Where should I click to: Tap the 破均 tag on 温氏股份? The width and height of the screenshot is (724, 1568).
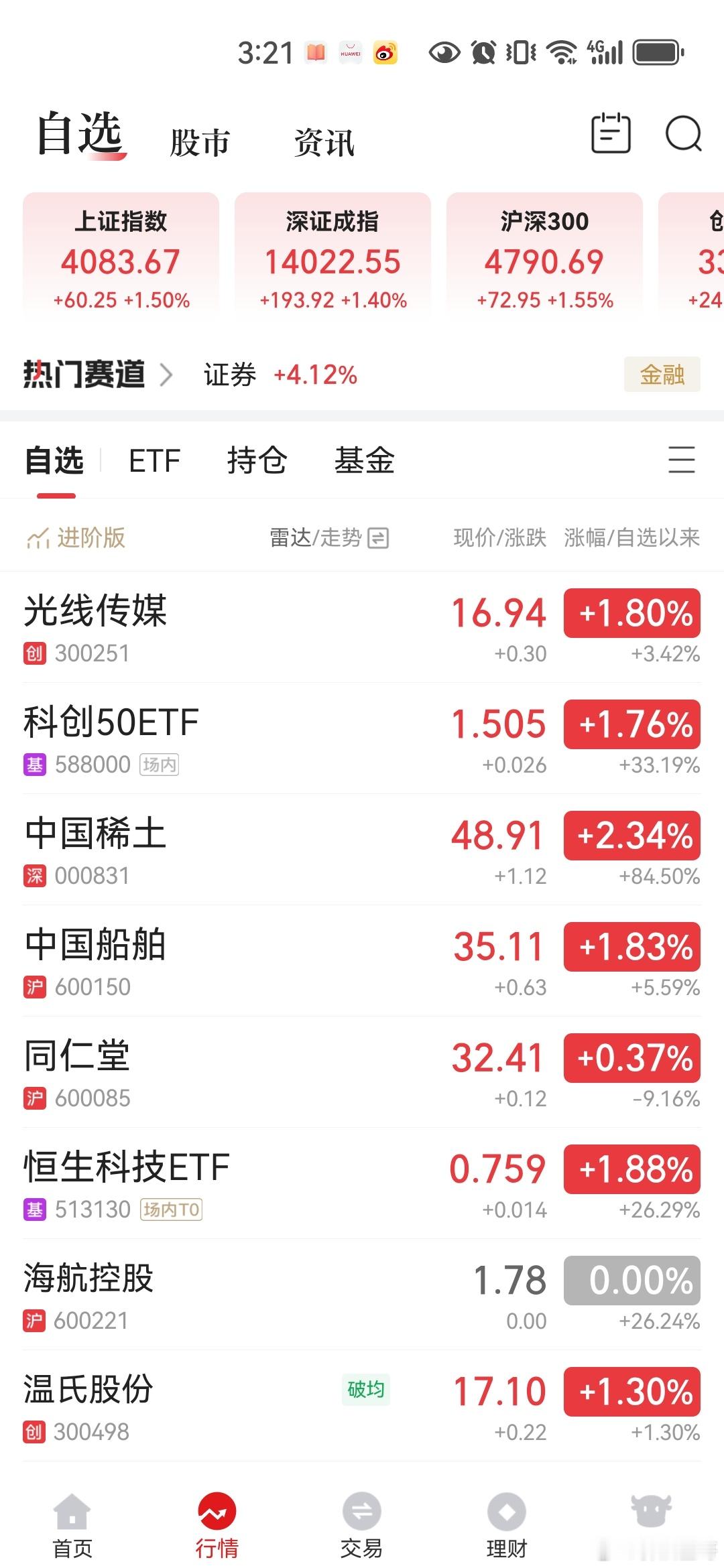click(x=365, y=1389)
